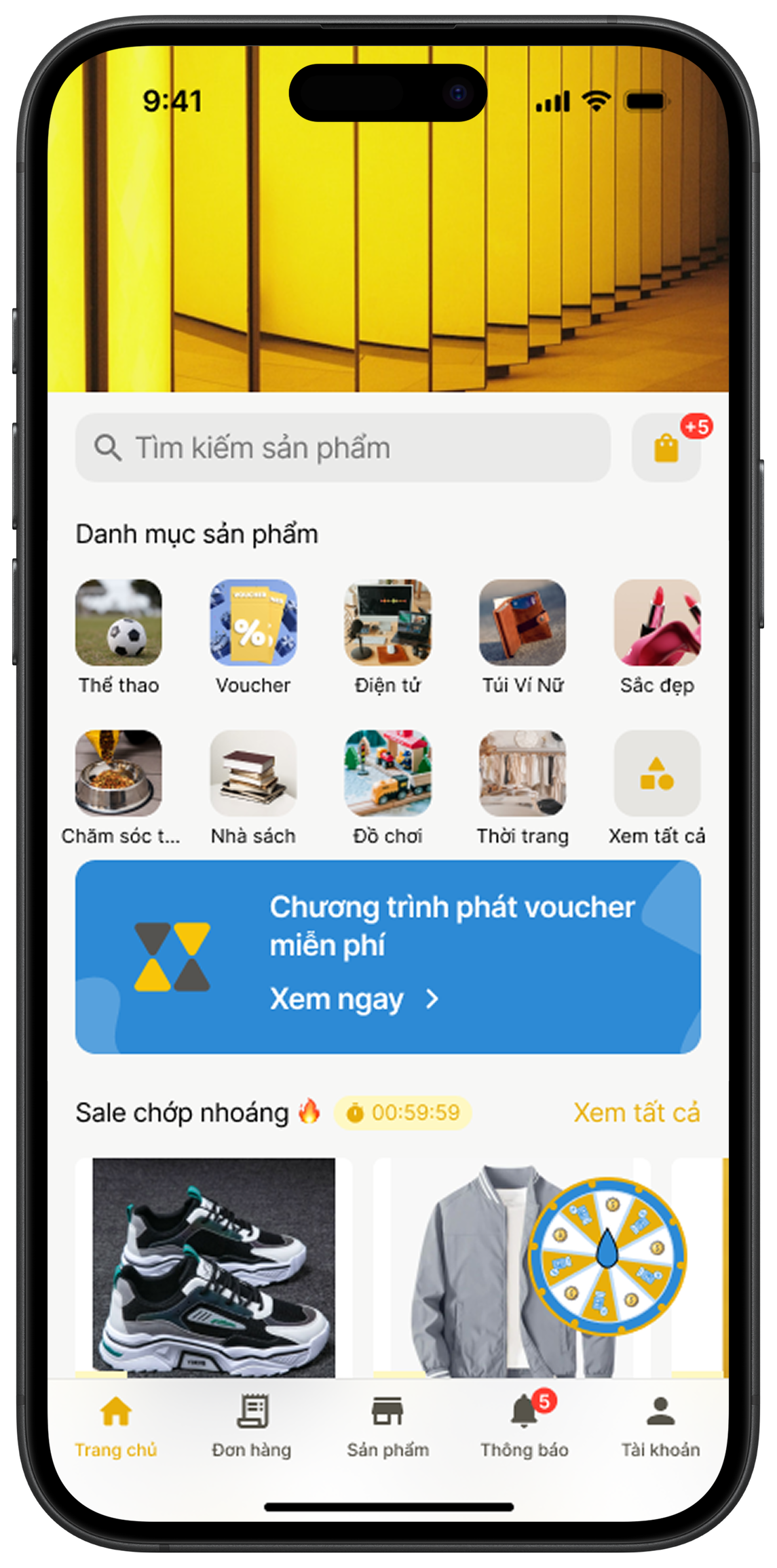Open the Thời trang category

point(523,773)
